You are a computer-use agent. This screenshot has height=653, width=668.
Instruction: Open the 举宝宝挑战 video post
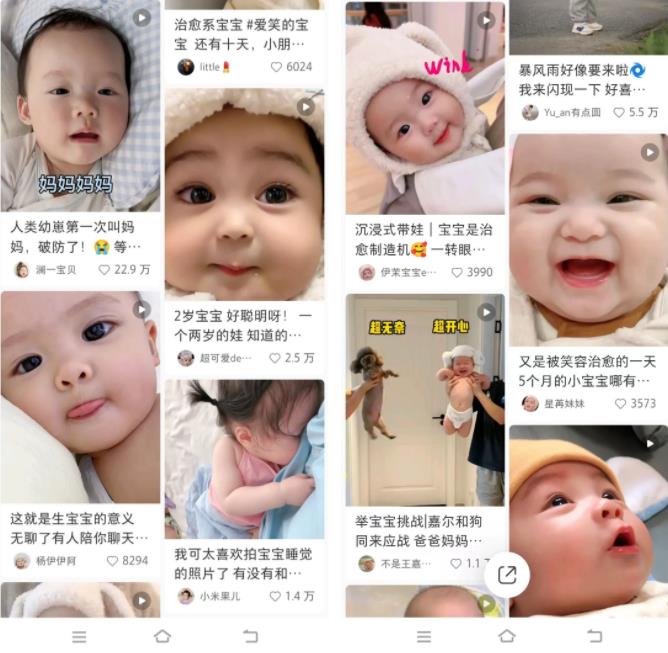tap(425, 400)
